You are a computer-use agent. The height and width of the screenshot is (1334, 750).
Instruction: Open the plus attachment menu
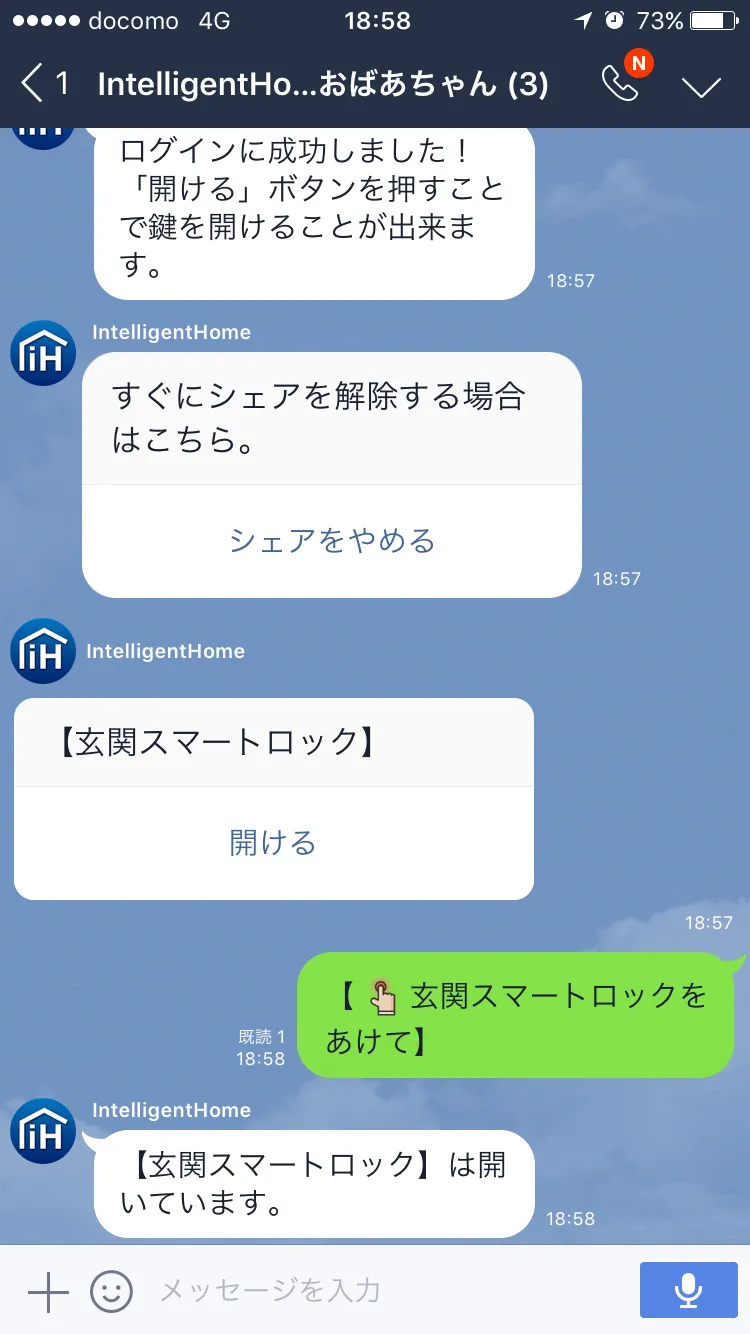[x=47, y=1292]
